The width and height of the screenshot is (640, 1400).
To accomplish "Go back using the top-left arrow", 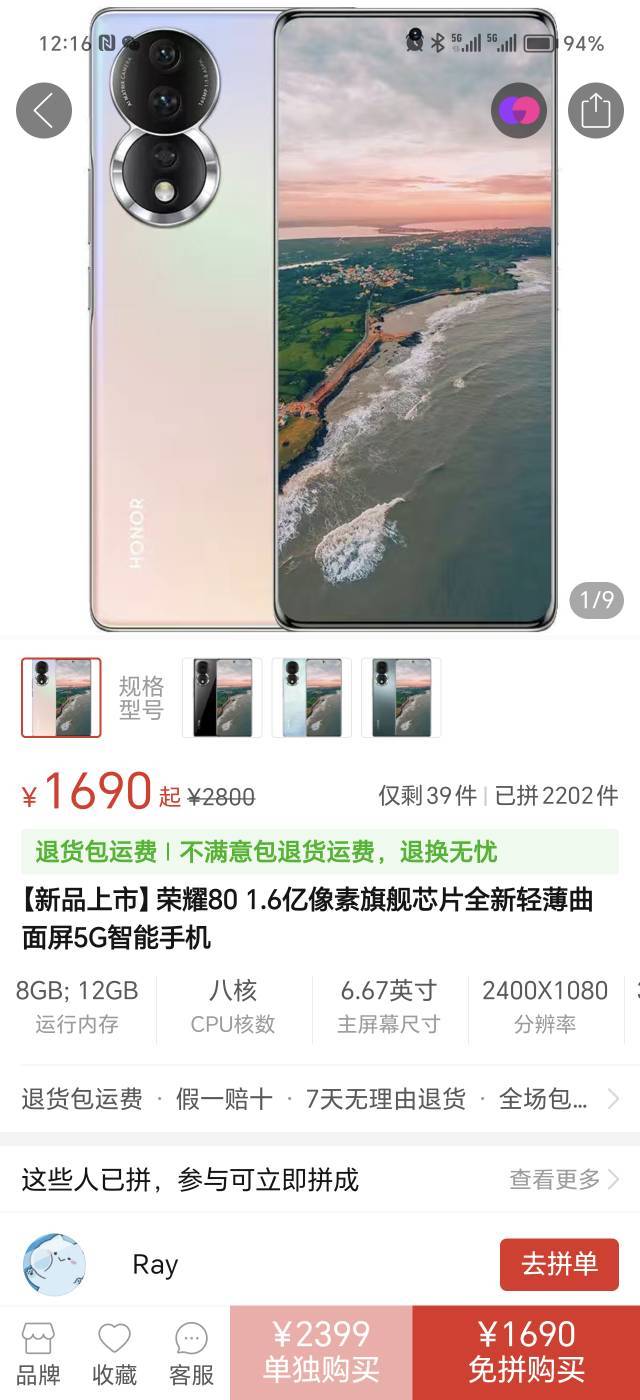I will click(44, 110).
